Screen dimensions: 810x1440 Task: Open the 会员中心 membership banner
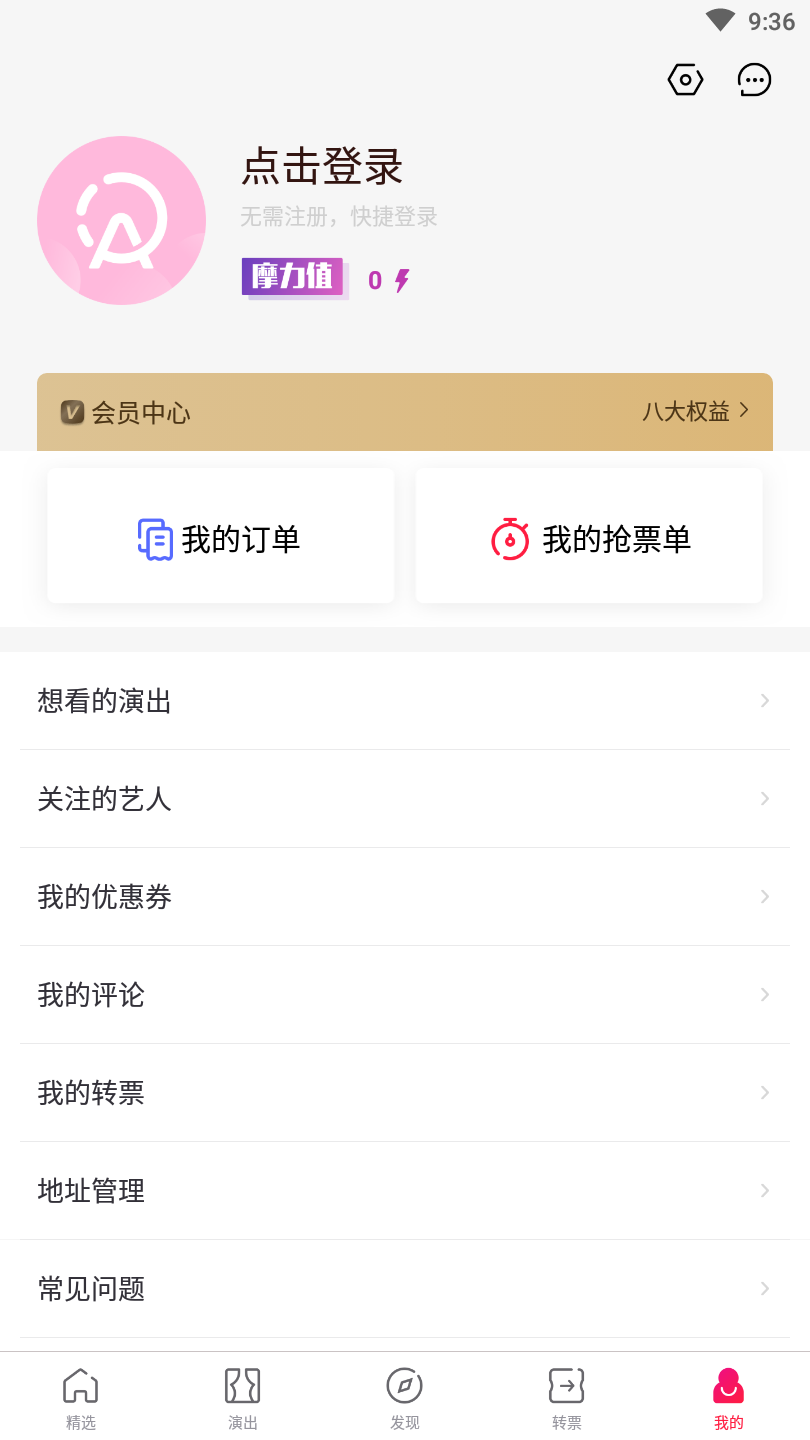coord(404,412)
